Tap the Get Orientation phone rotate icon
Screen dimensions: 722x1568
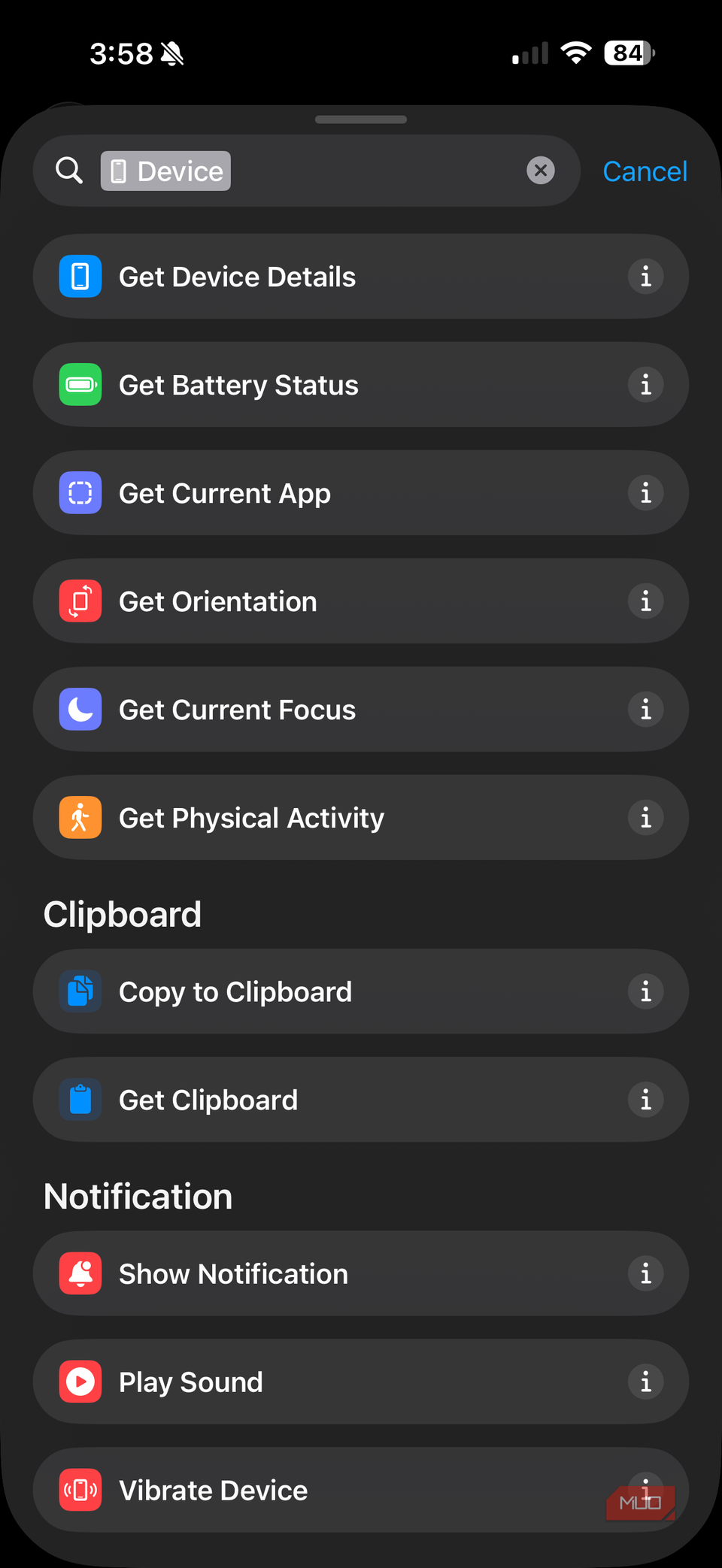click(x=80, y=601)
